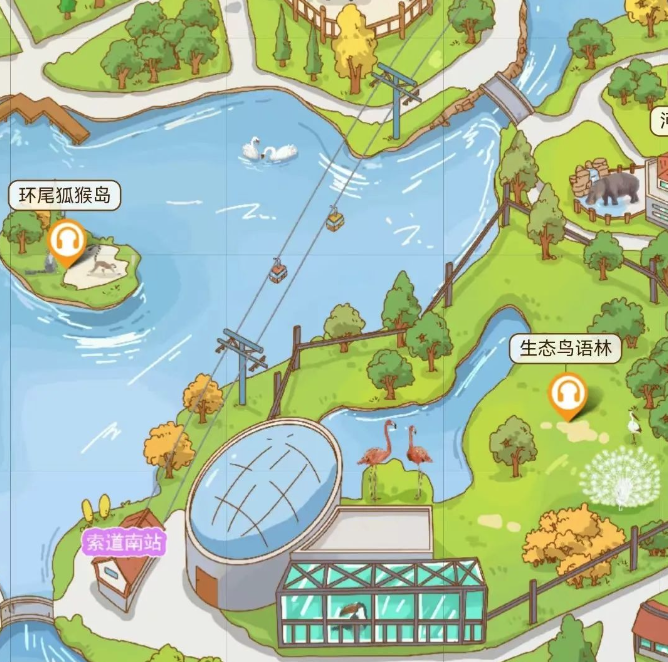
Task: Open the 索道南站 station label
Action: [x=124, y=542]
